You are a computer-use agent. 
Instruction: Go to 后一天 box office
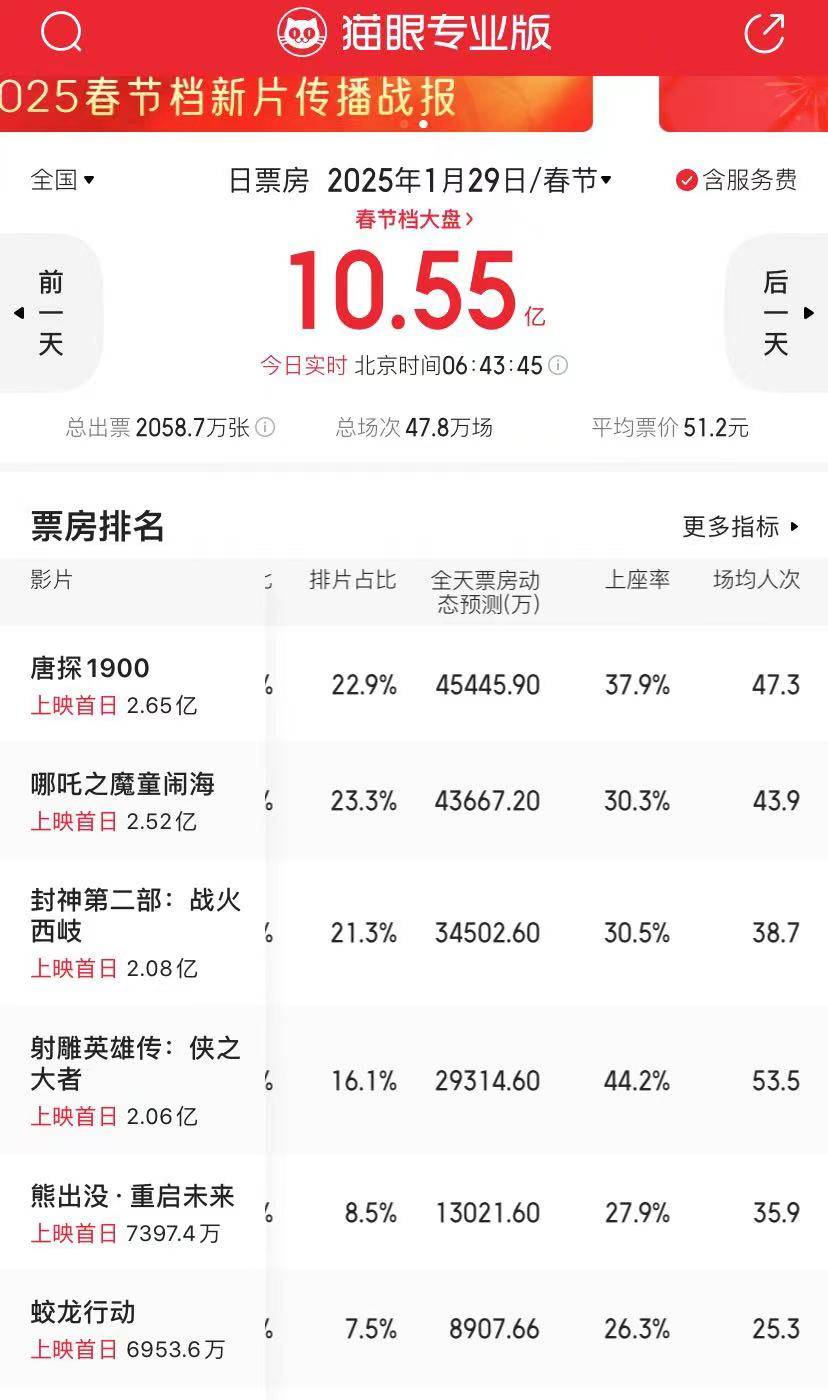pos(776,313)
